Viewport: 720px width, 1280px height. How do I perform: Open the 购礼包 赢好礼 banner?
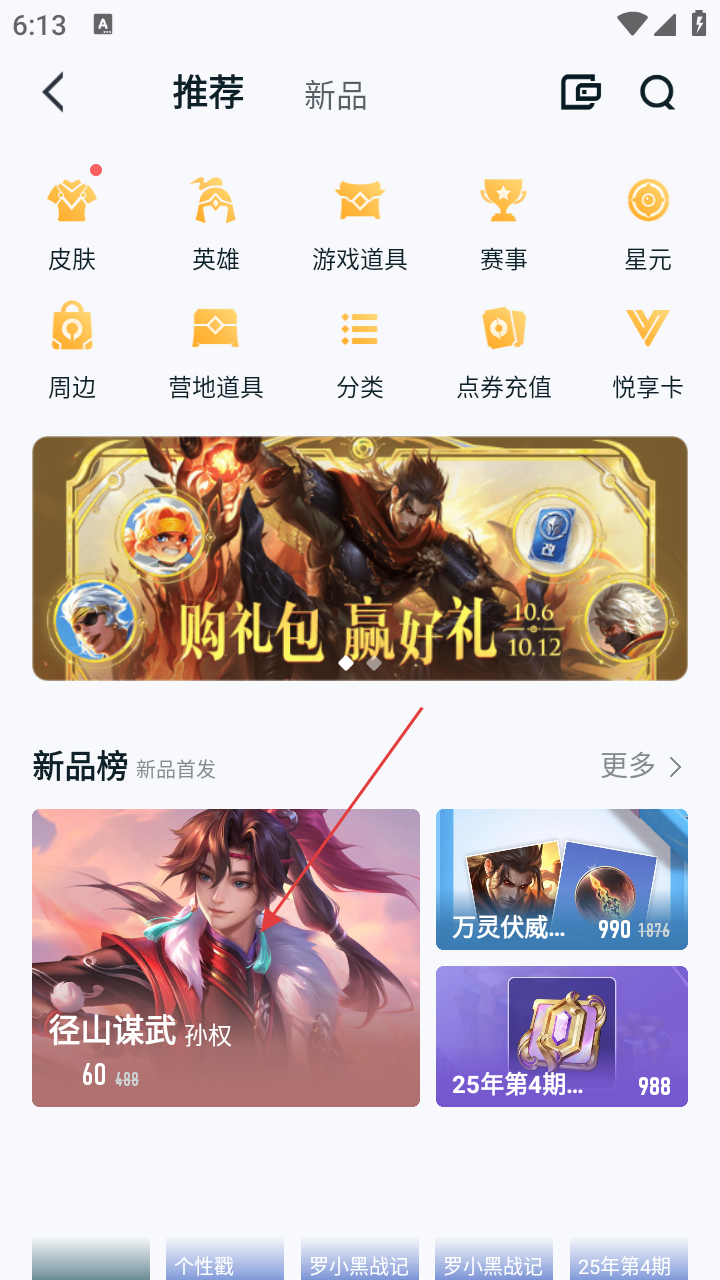(x=360, y=558)
